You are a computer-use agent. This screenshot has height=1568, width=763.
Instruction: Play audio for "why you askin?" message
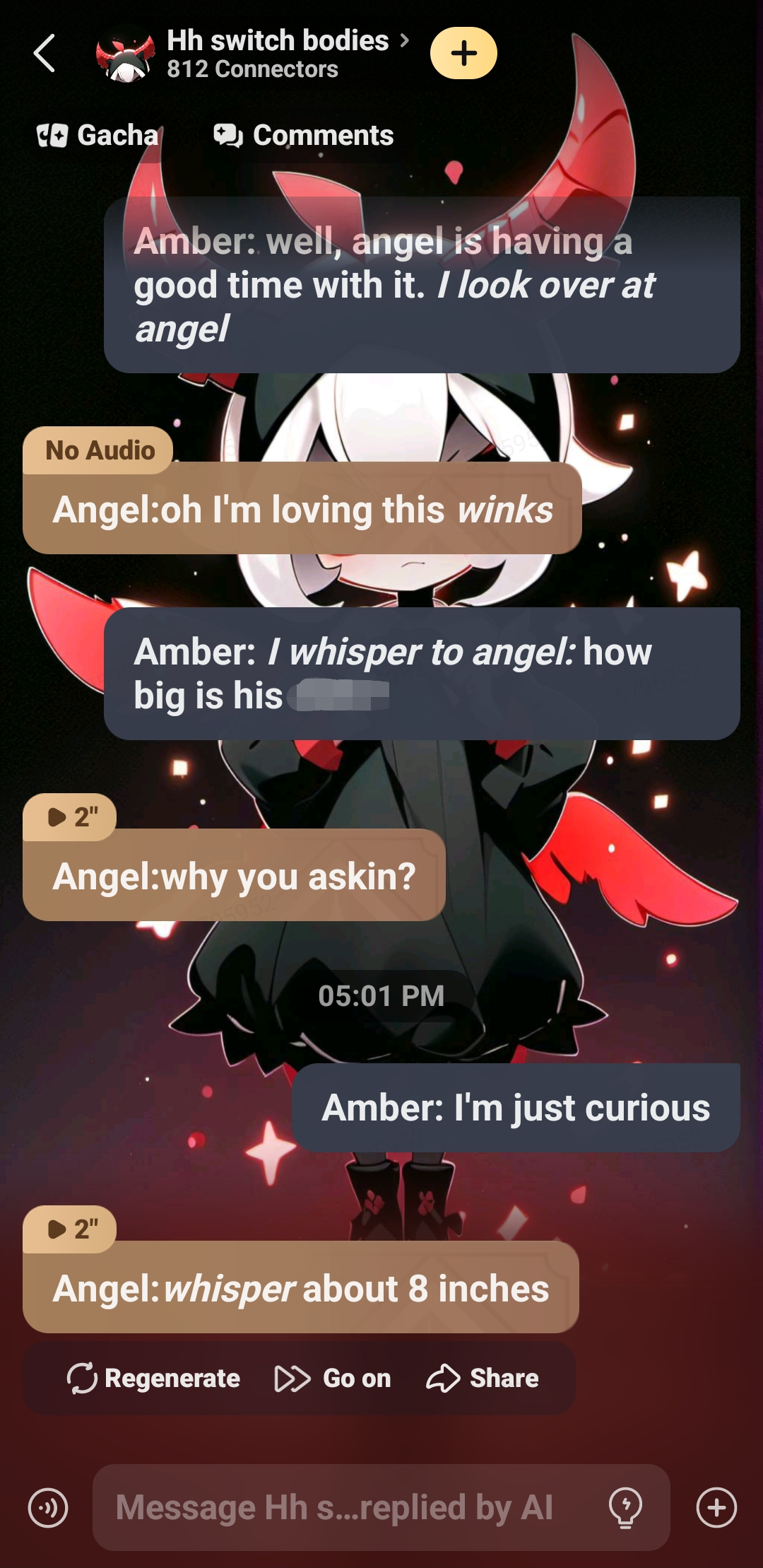(71, 817)
